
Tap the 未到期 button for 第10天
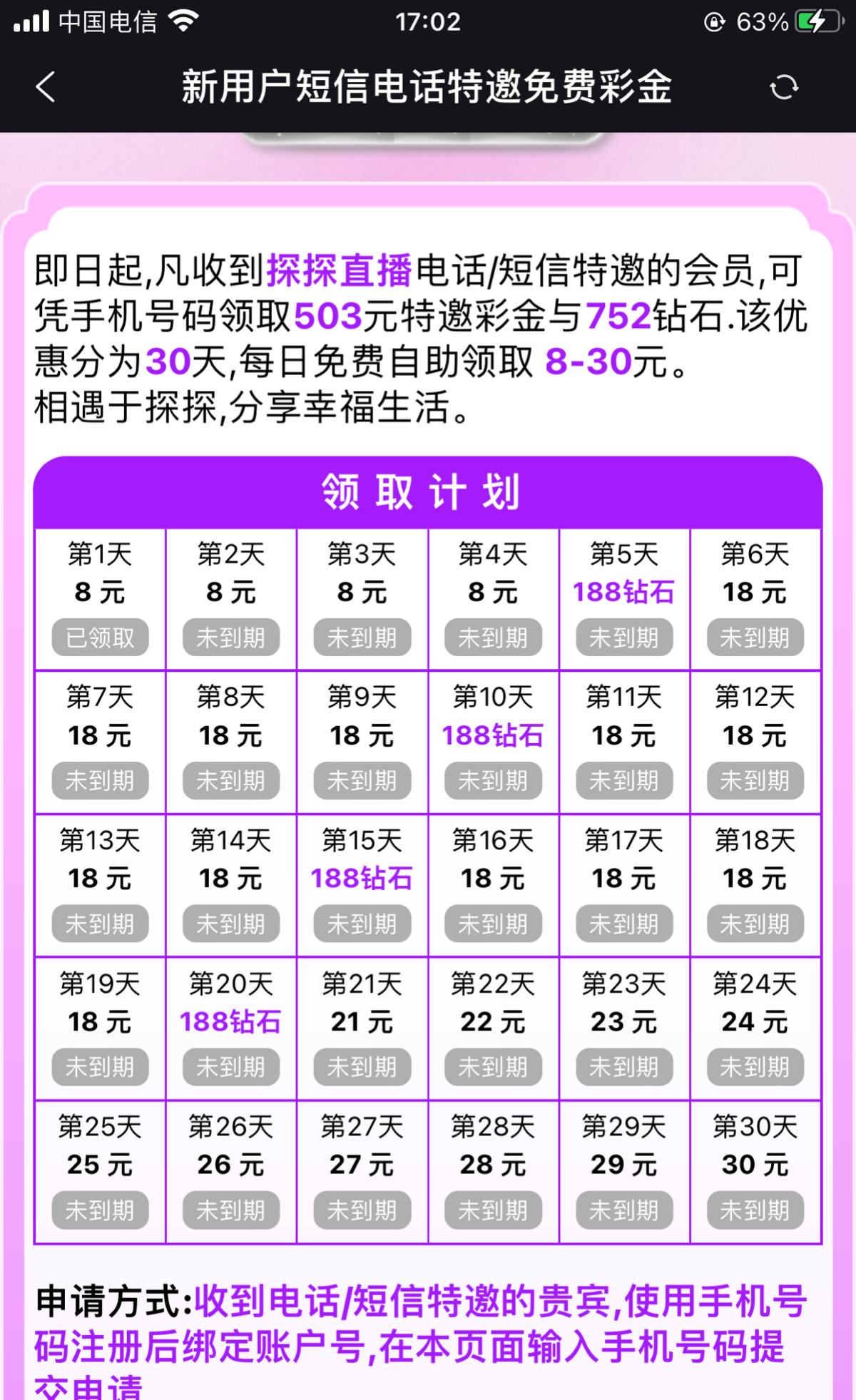pyautogui.click(x=493, y=781)
